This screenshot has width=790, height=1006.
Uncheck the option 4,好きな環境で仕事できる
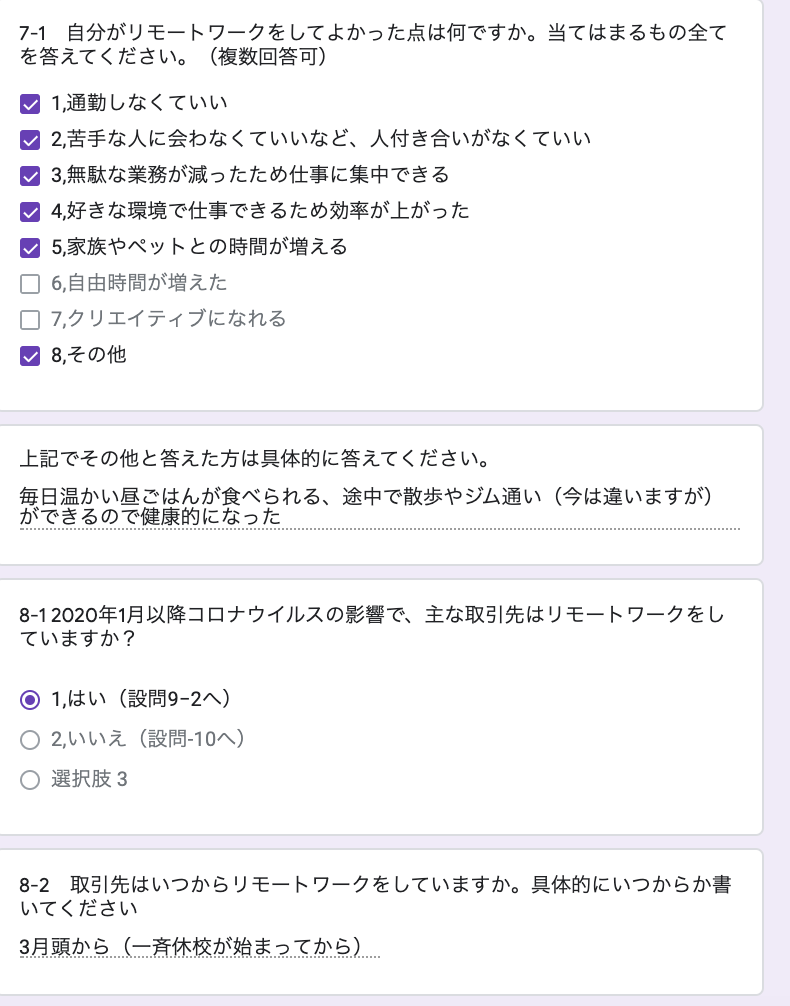pyautogui.click(x=30, y=211)
